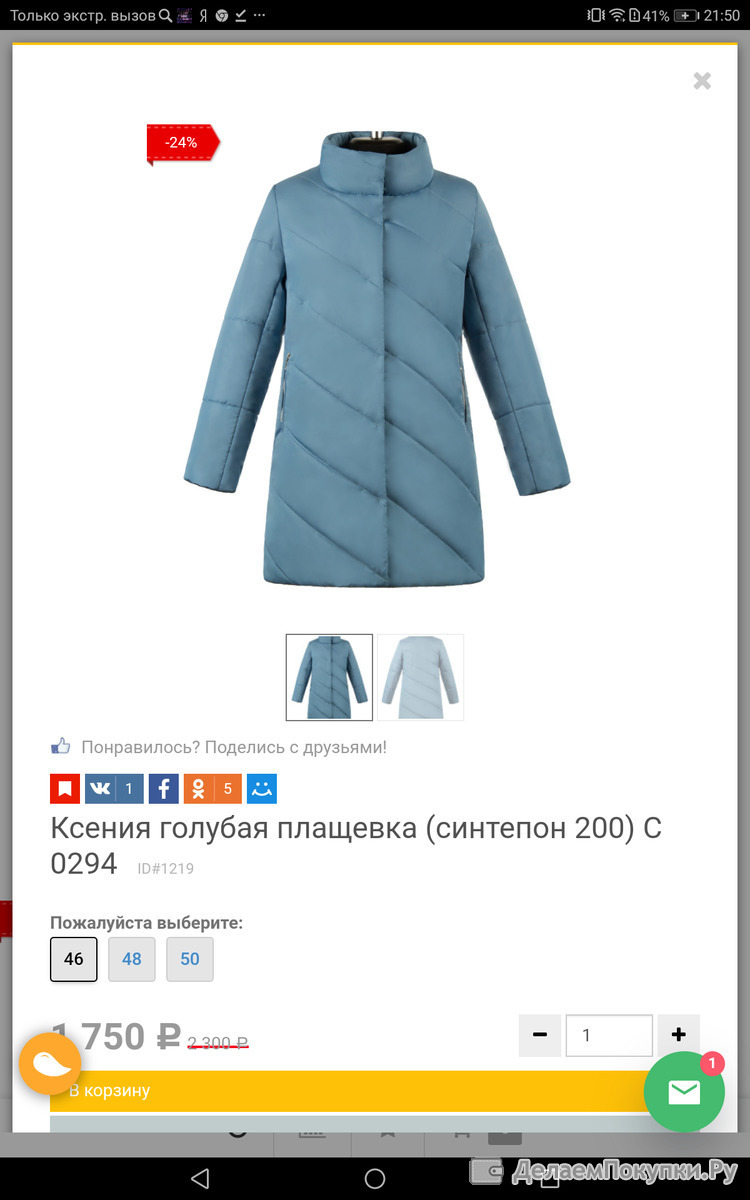The height and width of the screenshot is (1200, 750).
Task: Select the dark blue coat thumbnail
Action: 329,677
